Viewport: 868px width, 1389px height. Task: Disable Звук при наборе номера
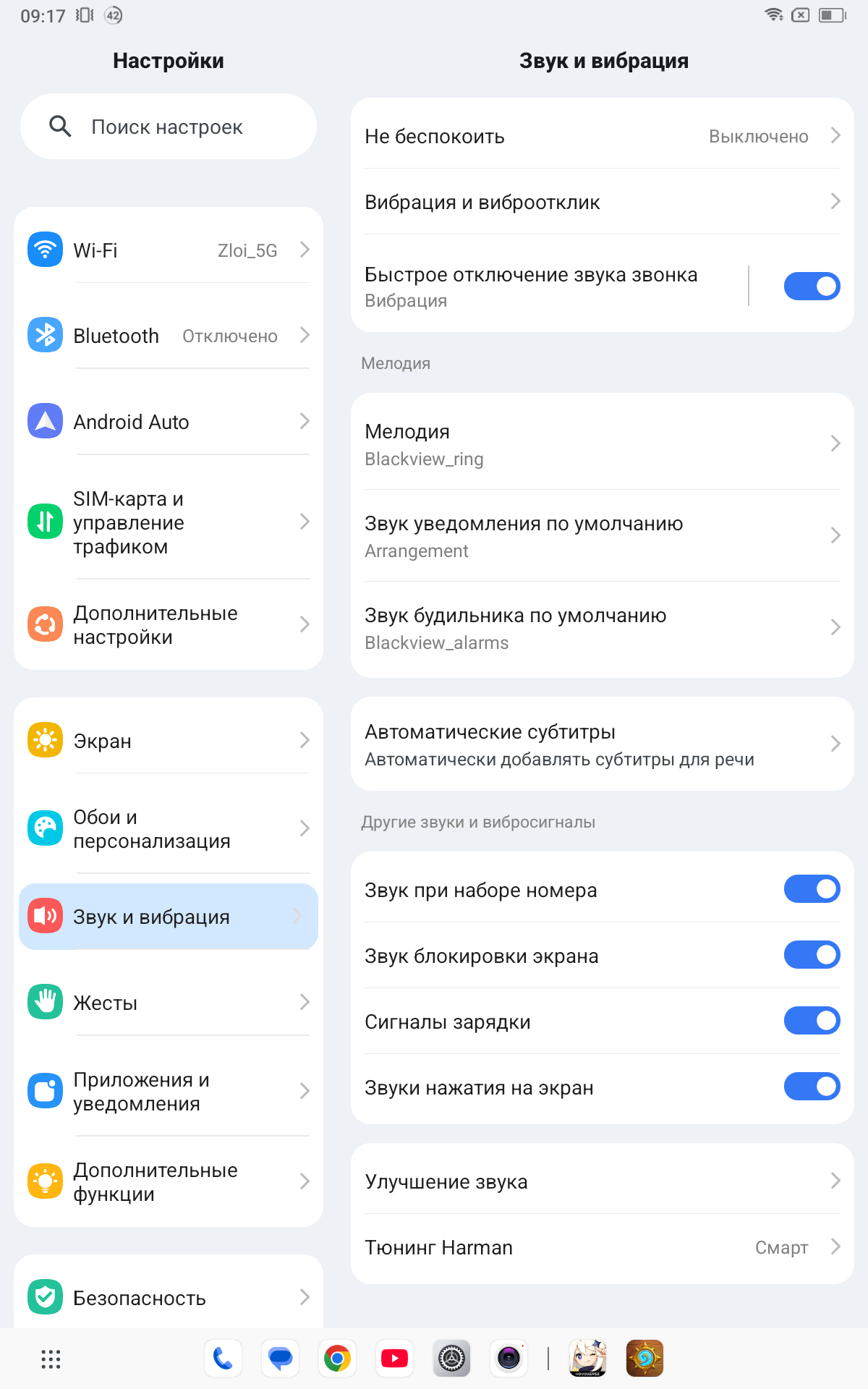[x=812, y=889]
